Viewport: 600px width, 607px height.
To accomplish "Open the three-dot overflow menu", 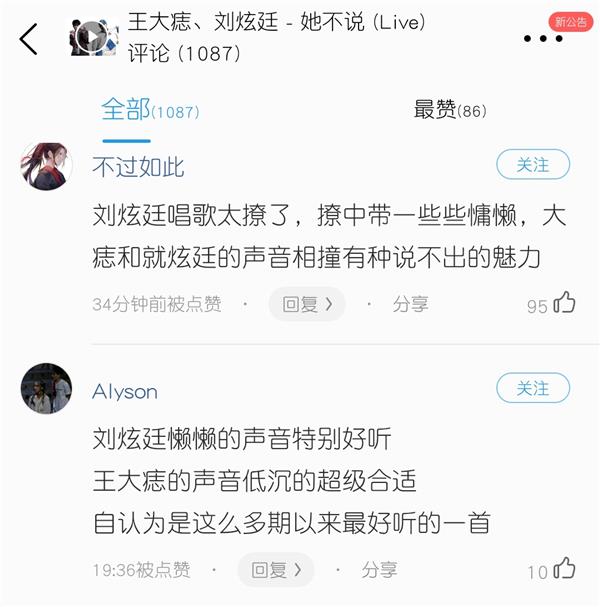I will (543, 39).
